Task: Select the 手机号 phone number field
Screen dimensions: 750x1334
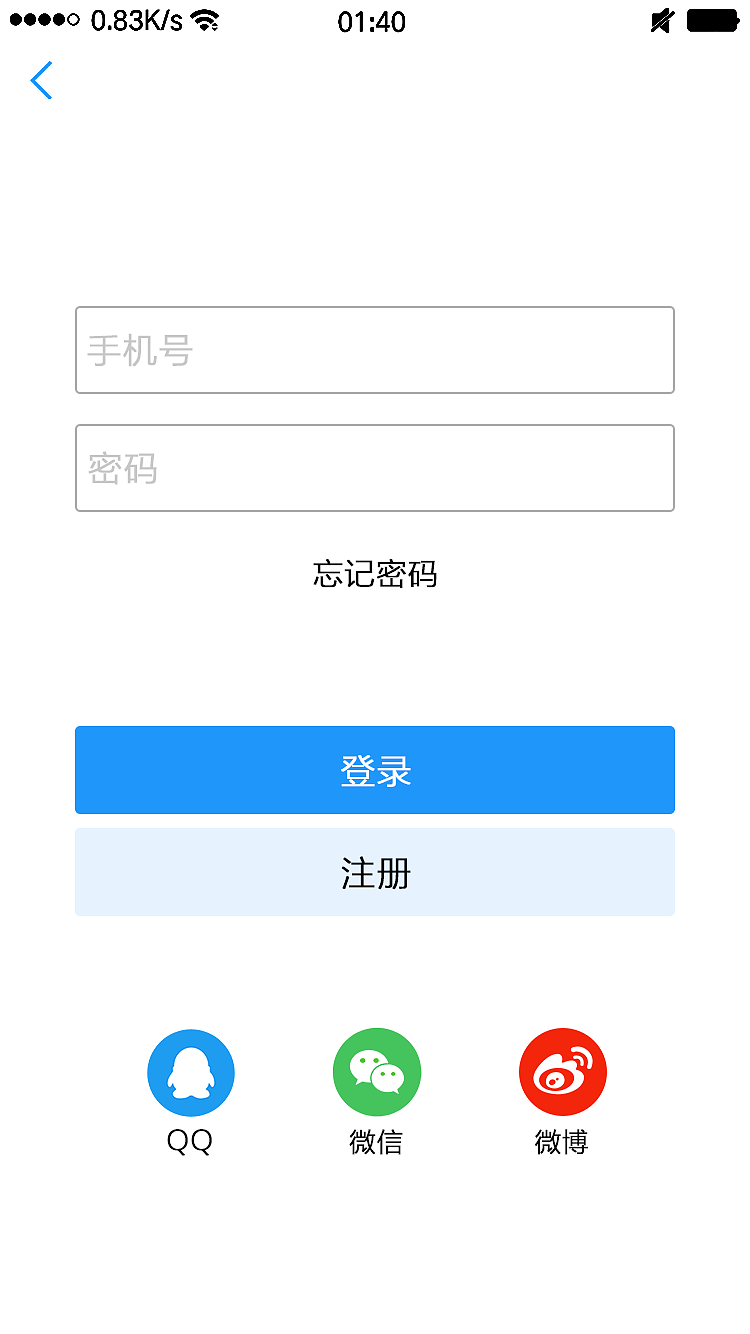Action: [x=374, y=350]
